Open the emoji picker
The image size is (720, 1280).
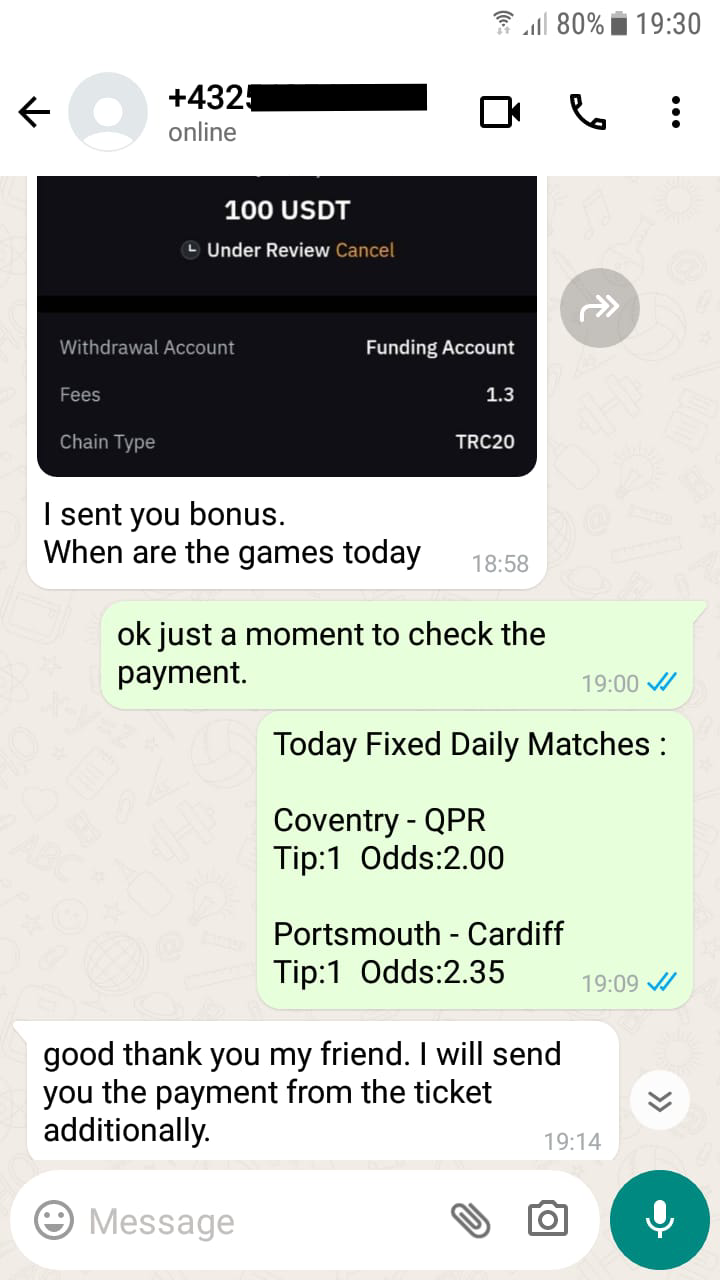point(54,1219)
